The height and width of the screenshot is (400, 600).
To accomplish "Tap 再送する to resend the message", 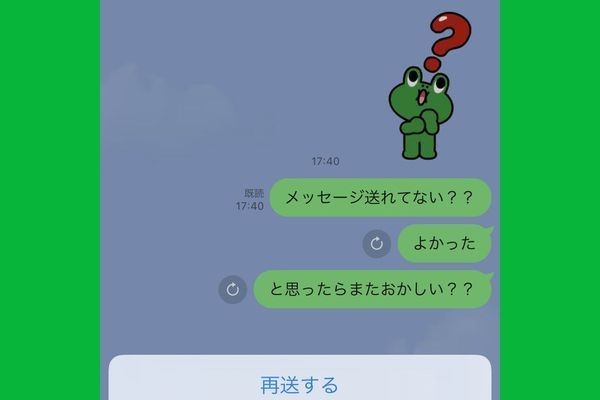I will pyautogui.click(x=300, y=384).
